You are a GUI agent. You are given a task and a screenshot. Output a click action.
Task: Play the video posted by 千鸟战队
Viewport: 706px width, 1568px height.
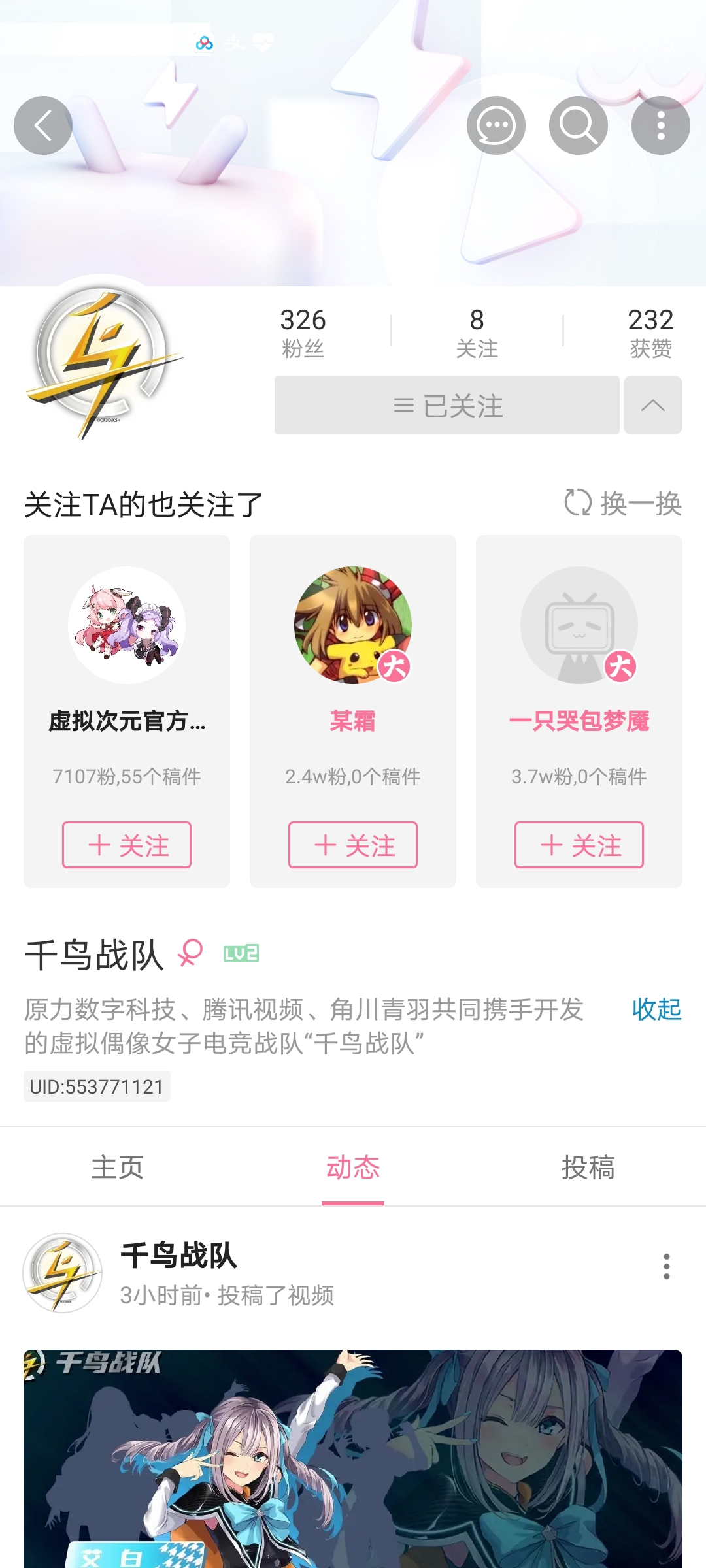point(353,1457)
